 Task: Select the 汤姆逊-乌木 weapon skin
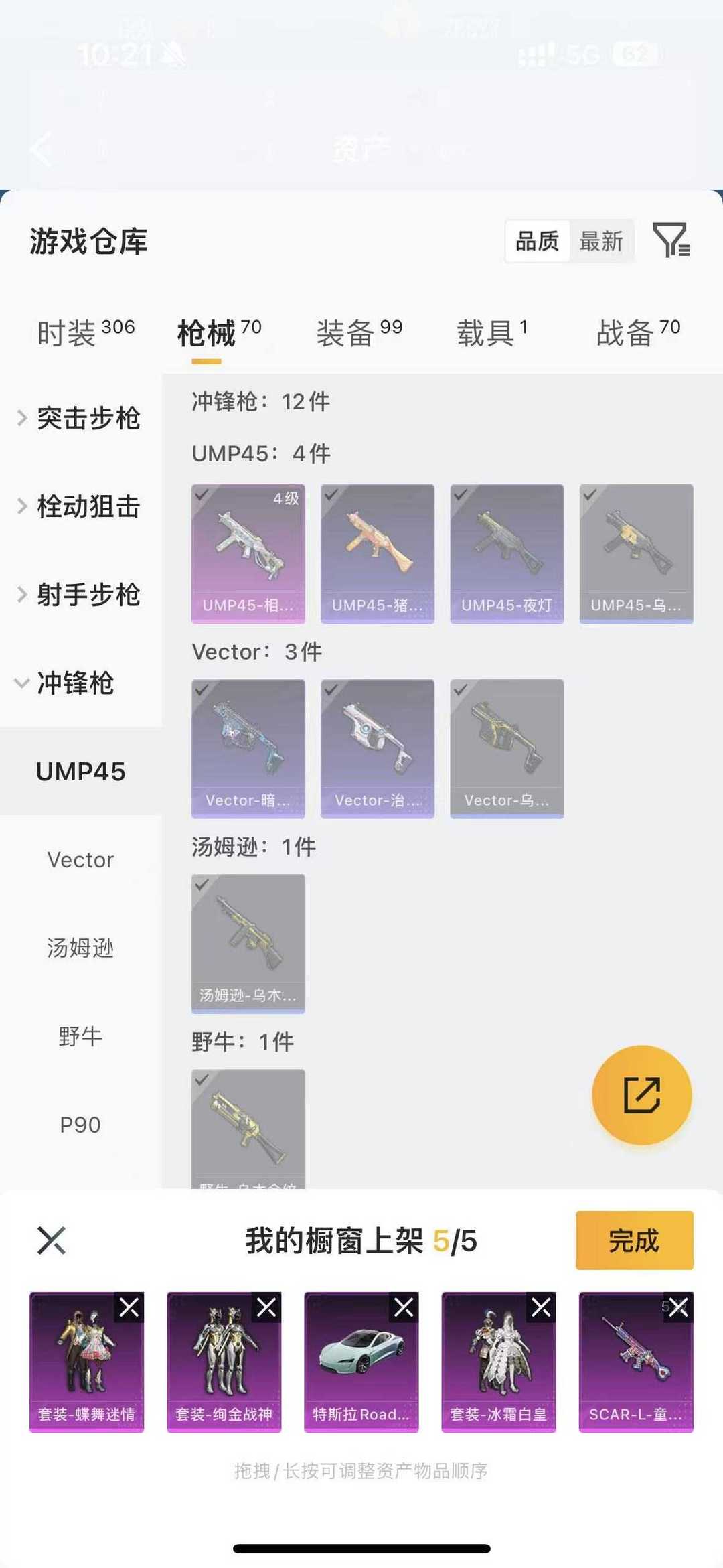[x=248, y=943]
